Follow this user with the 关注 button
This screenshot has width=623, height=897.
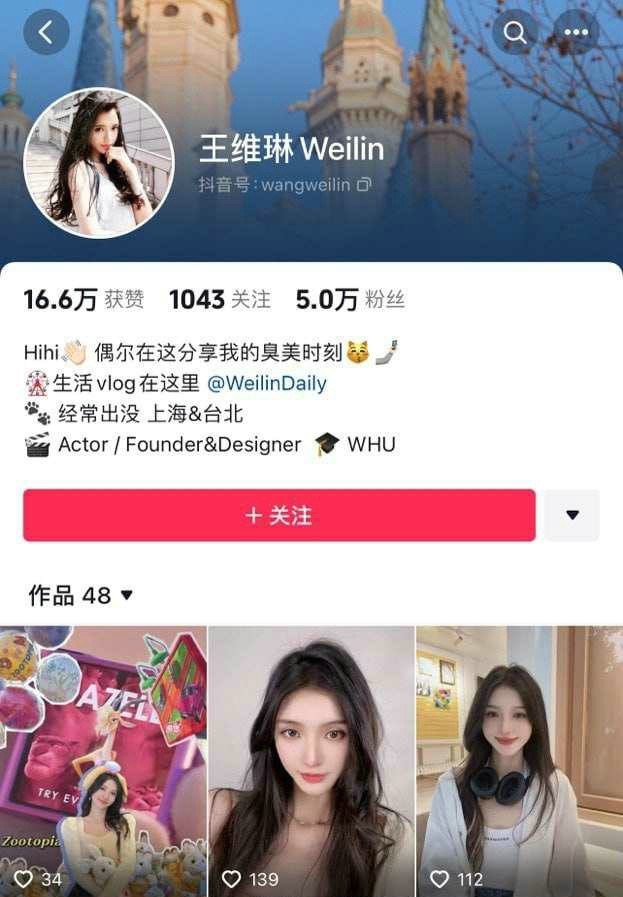(x=279, y=515)
